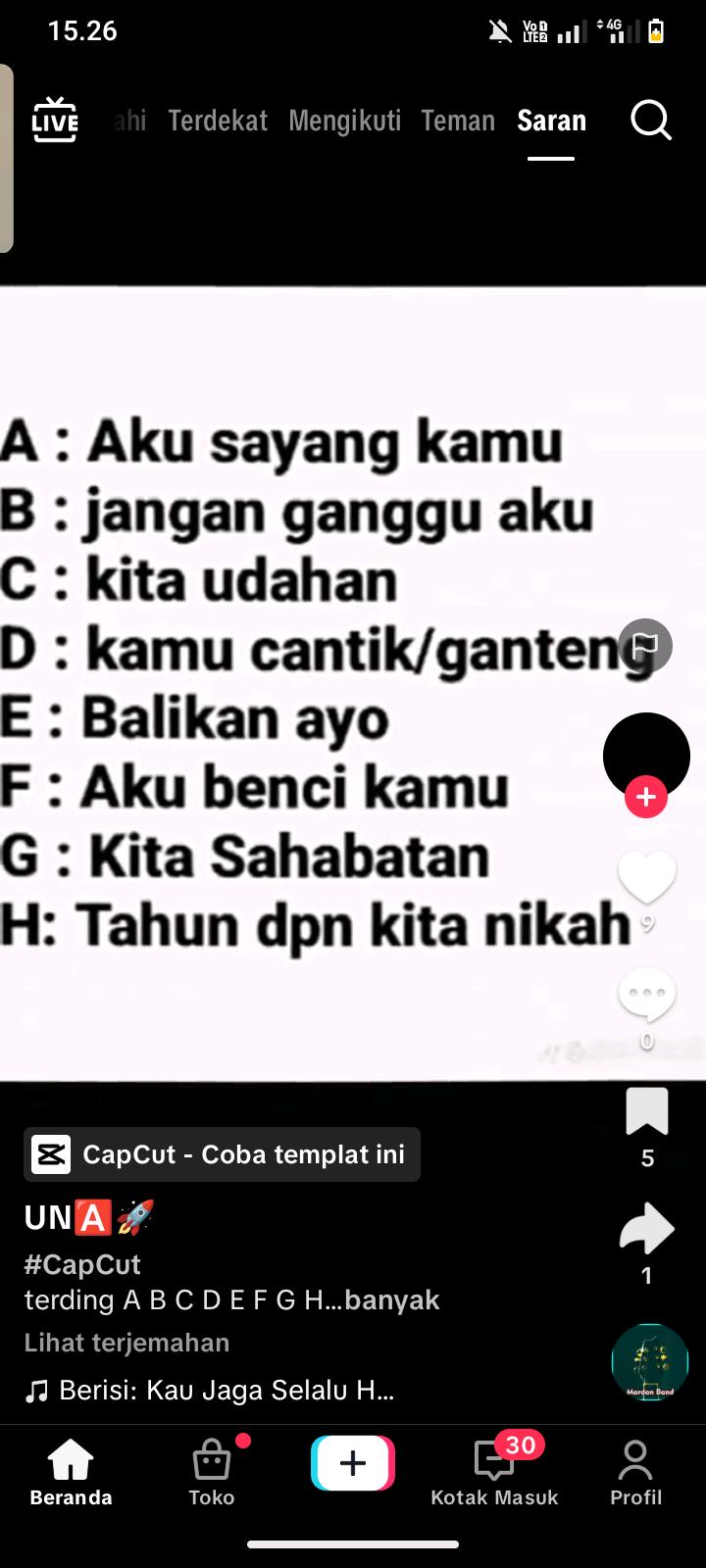Switch to the Mengikuti tab
The width and height of the screenshot is (706, 1568).
(x=344, y=121)
